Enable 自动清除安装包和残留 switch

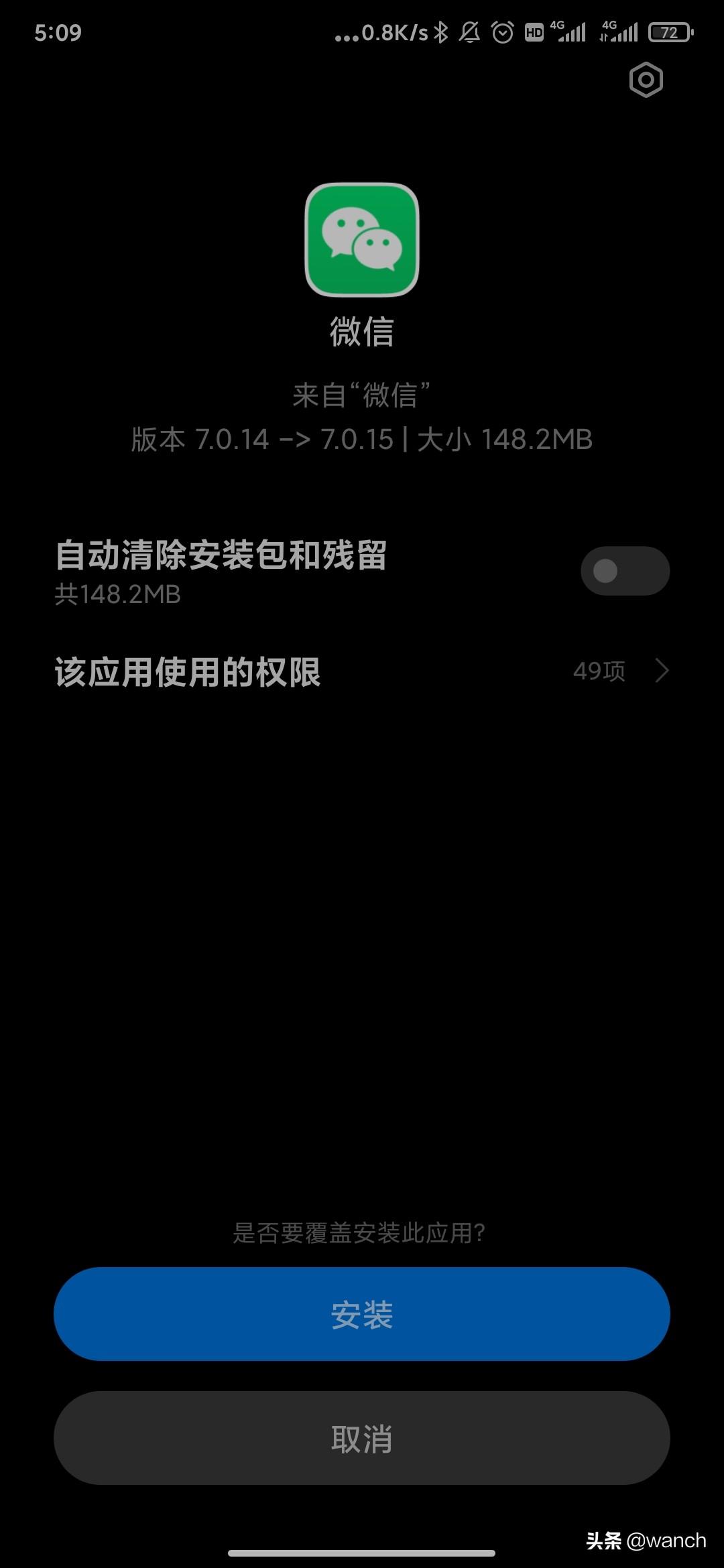tap(625, 571)
